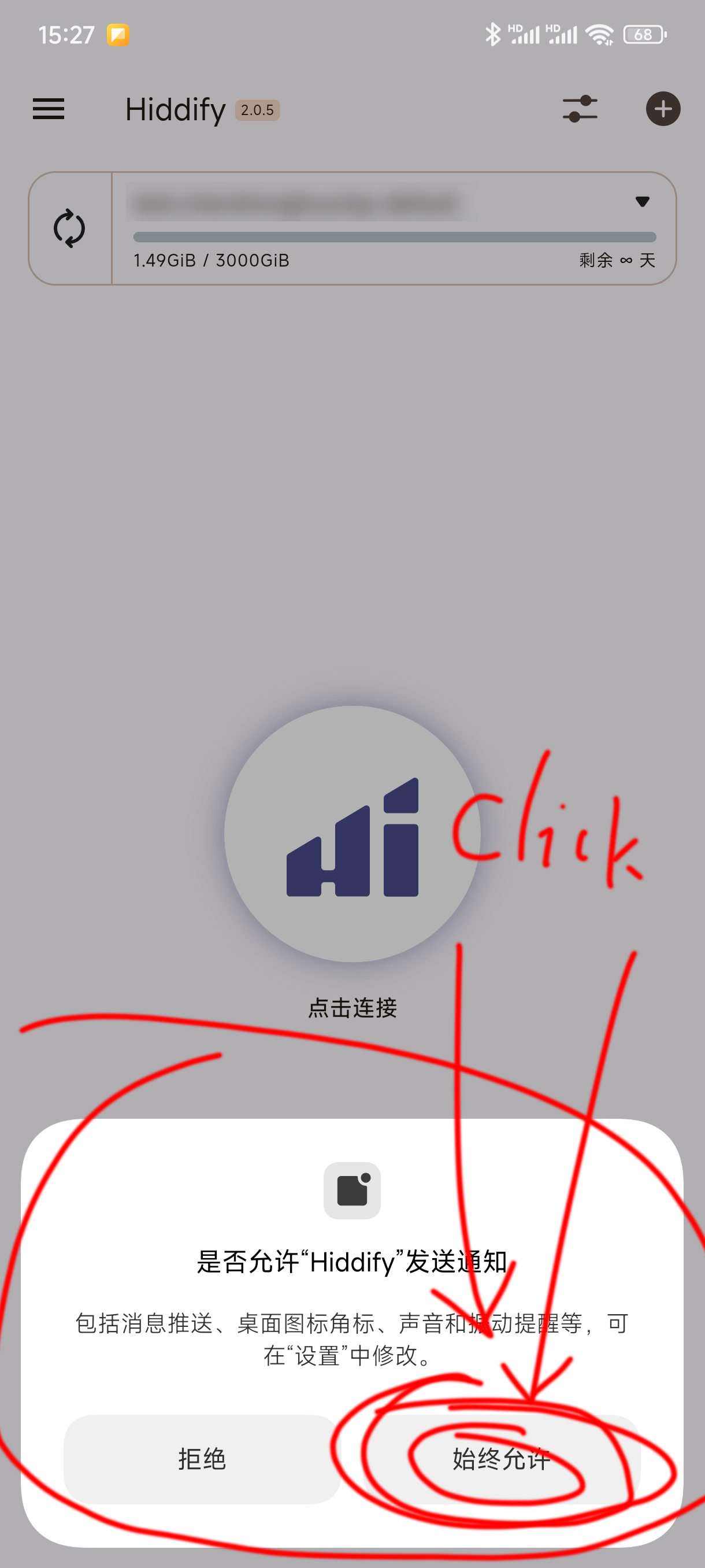Tap the Hi connect button
The height and width of the screenshot is (1568, 705).
[x=352, y=834]
